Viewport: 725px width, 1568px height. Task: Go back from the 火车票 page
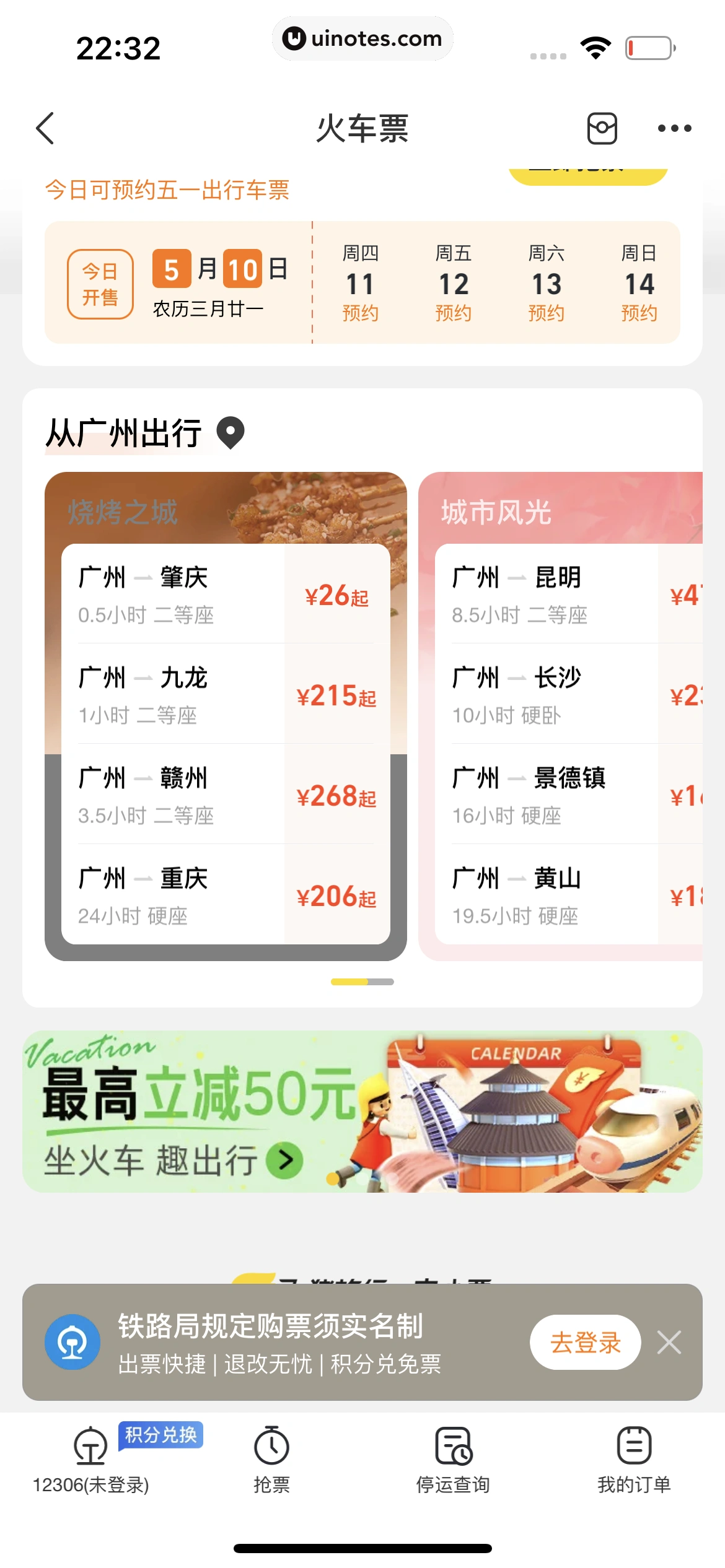45,128
